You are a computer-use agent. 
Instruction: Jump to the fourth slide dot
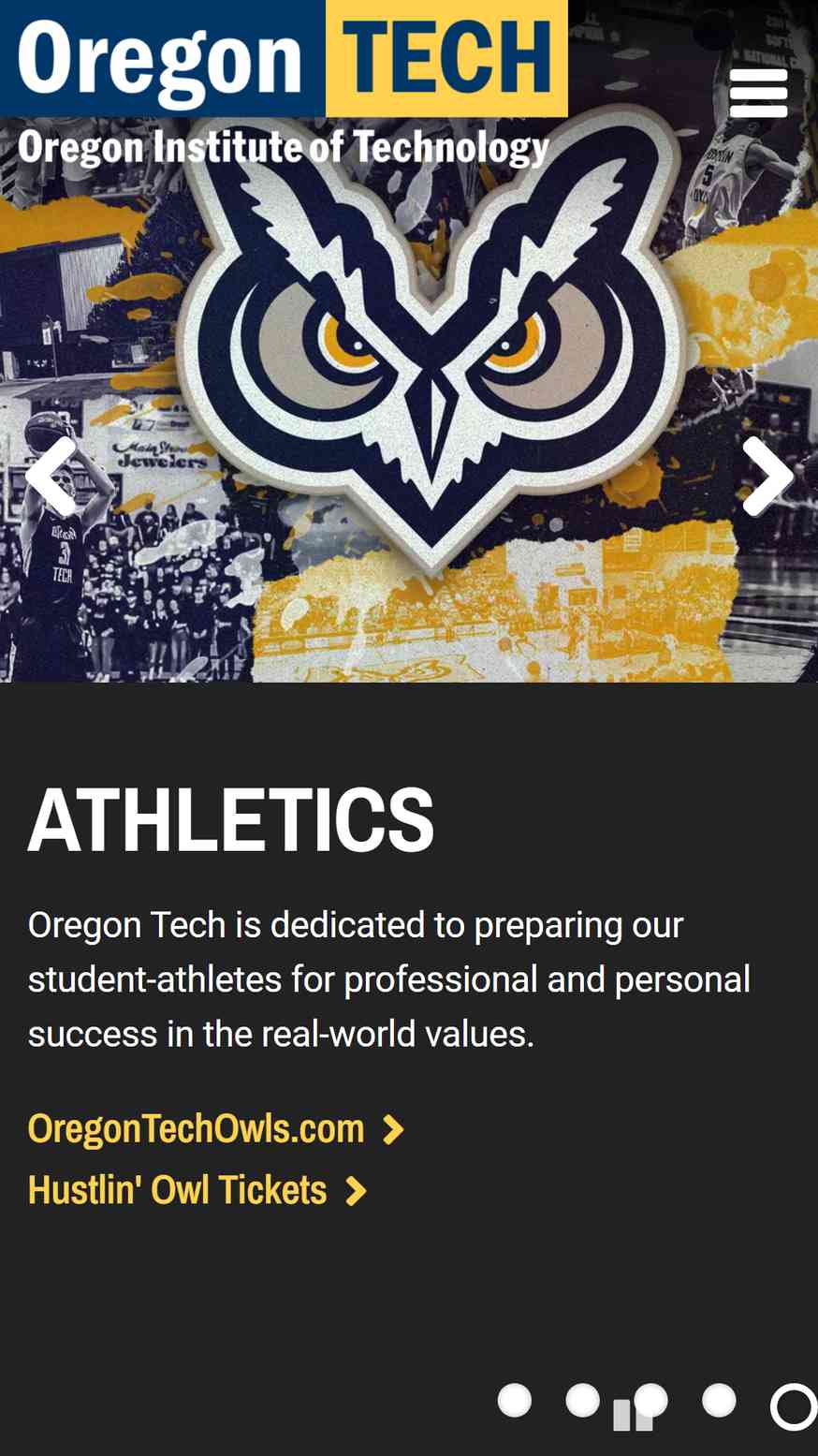point(719,1401)
